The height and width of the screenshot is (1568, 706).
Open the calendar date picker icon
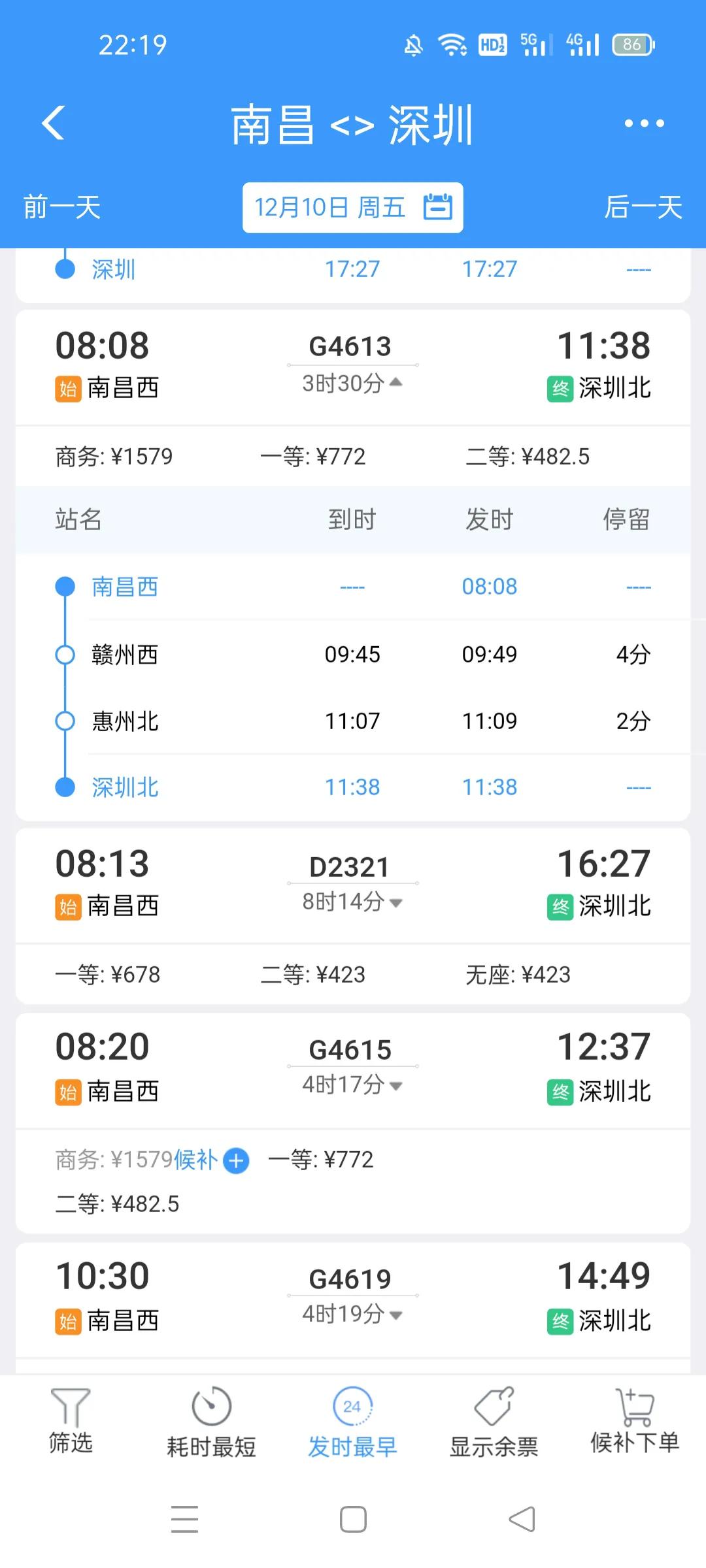[x=438, y=208]
